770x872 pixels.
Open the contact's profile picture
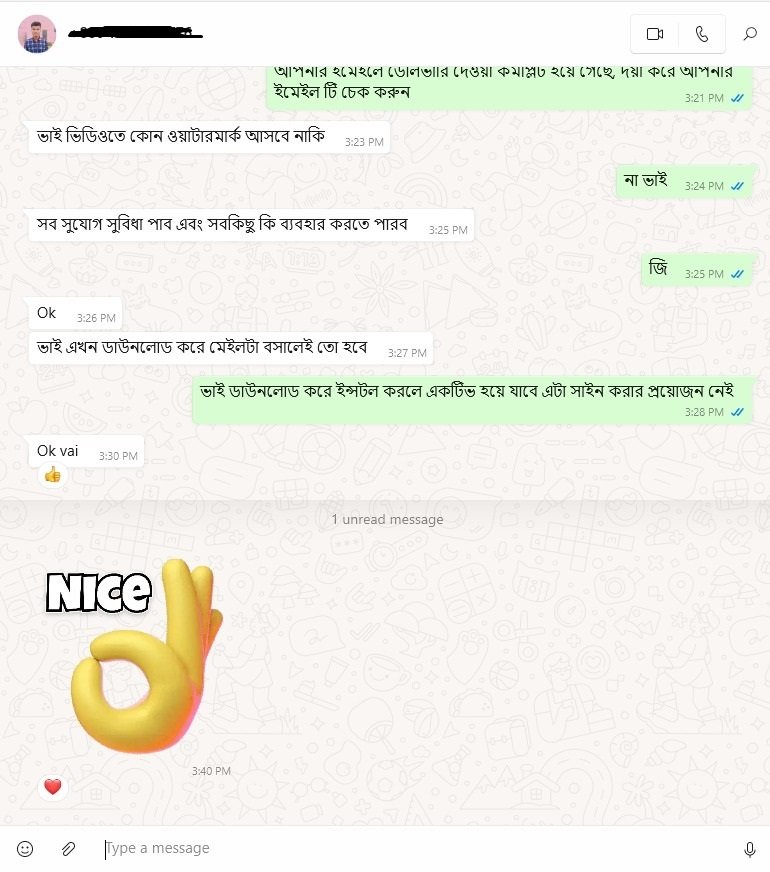tap(37, 34)
